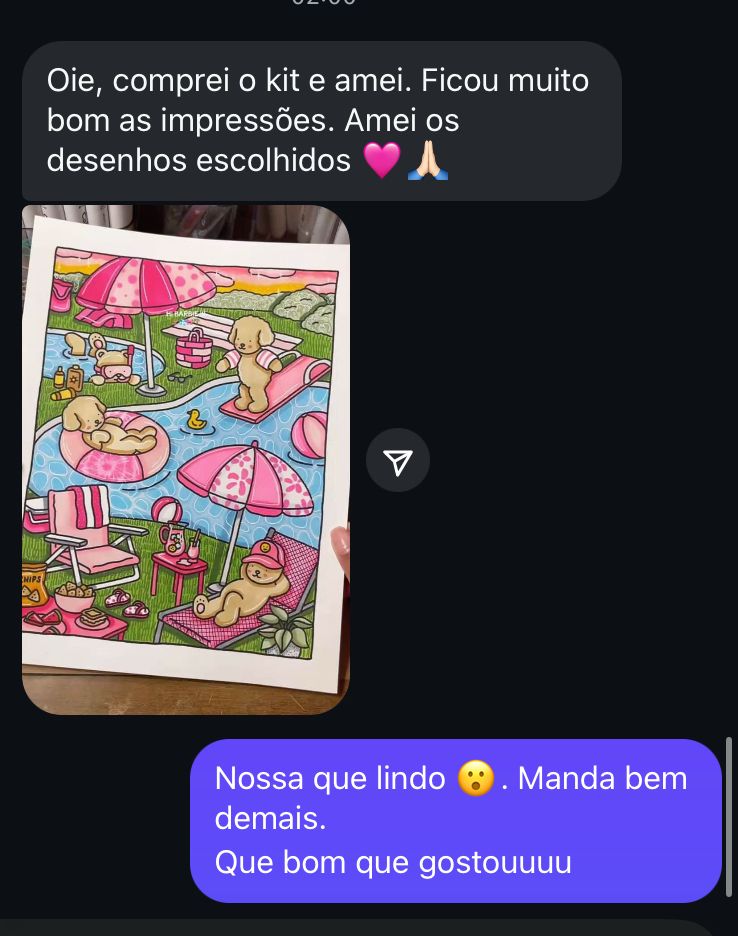Forward the image with the share arrow
This screenshot has height=936, width=738.
(398, 460)
